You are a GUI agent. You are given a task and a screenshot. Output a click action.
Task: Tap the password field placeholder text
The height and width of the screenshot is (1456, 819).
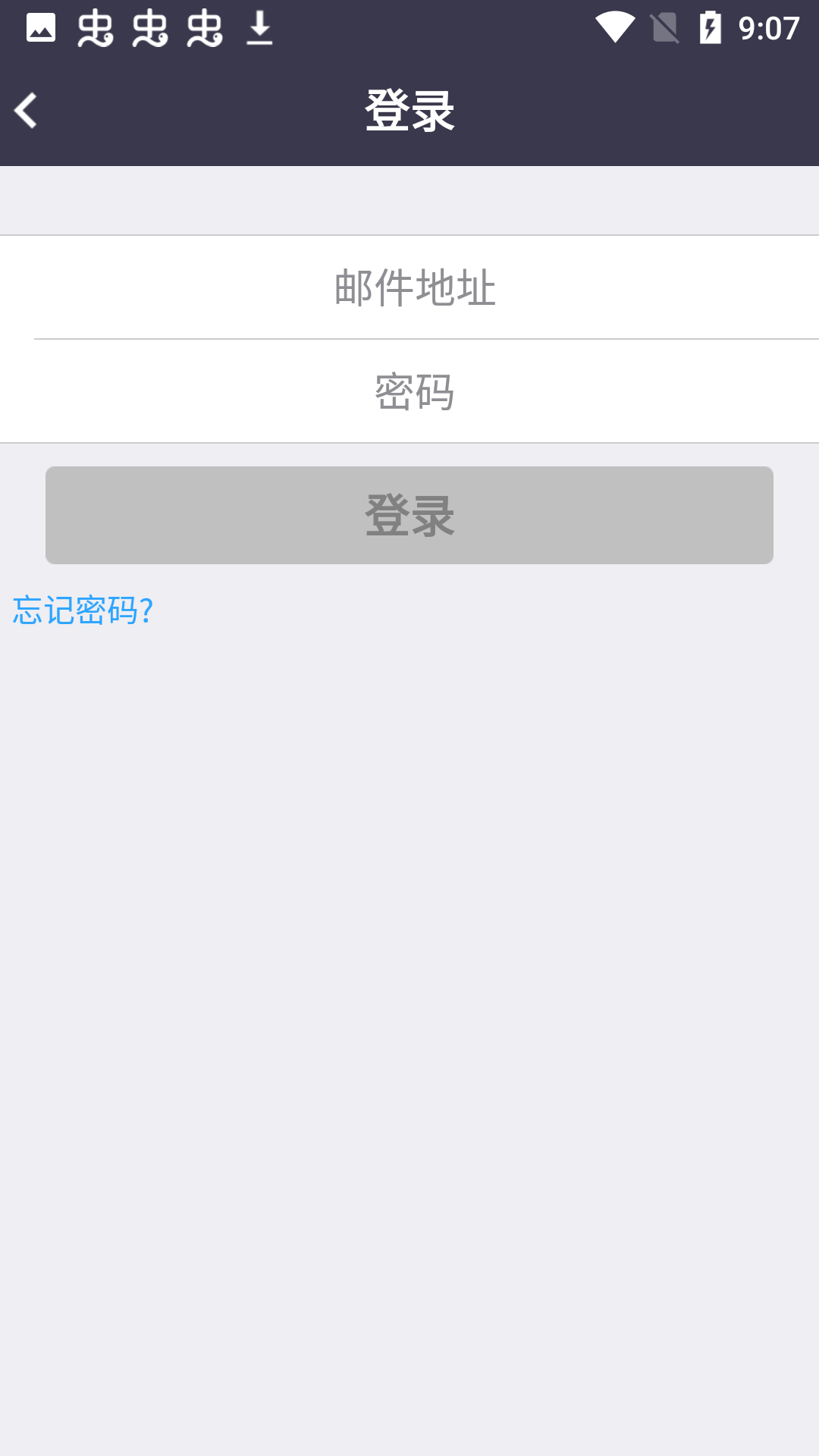click(414, 391)
